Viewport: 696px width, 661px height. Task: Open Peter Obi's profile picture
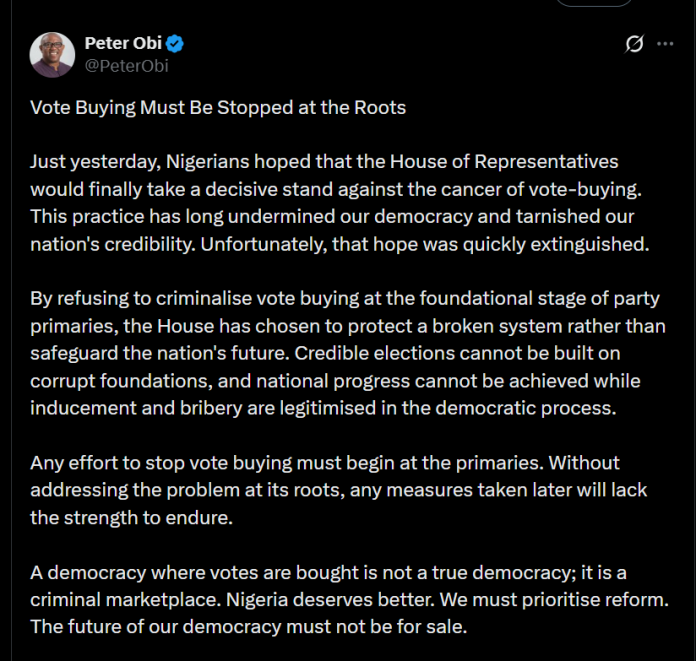(51, 54)
